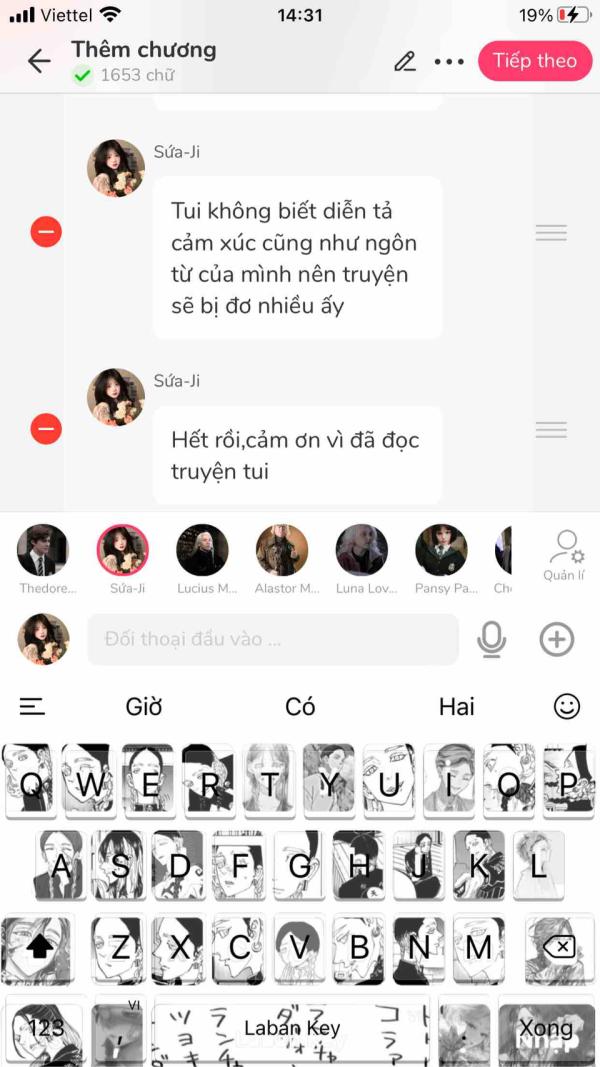Tap Xong on the keyboard
This screenshot has height=1067, width=600.
coord(546,1028)
